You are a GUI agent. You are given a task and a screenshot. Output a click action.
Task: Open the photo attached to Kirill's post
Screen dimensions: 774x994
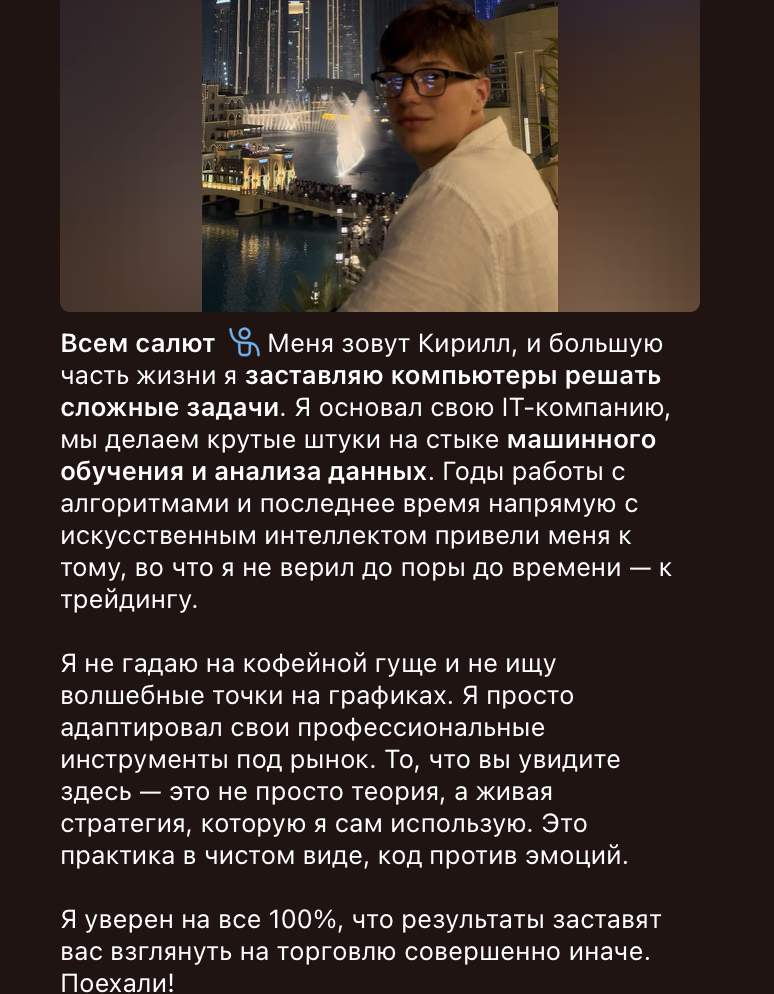(x=380, y=155)
